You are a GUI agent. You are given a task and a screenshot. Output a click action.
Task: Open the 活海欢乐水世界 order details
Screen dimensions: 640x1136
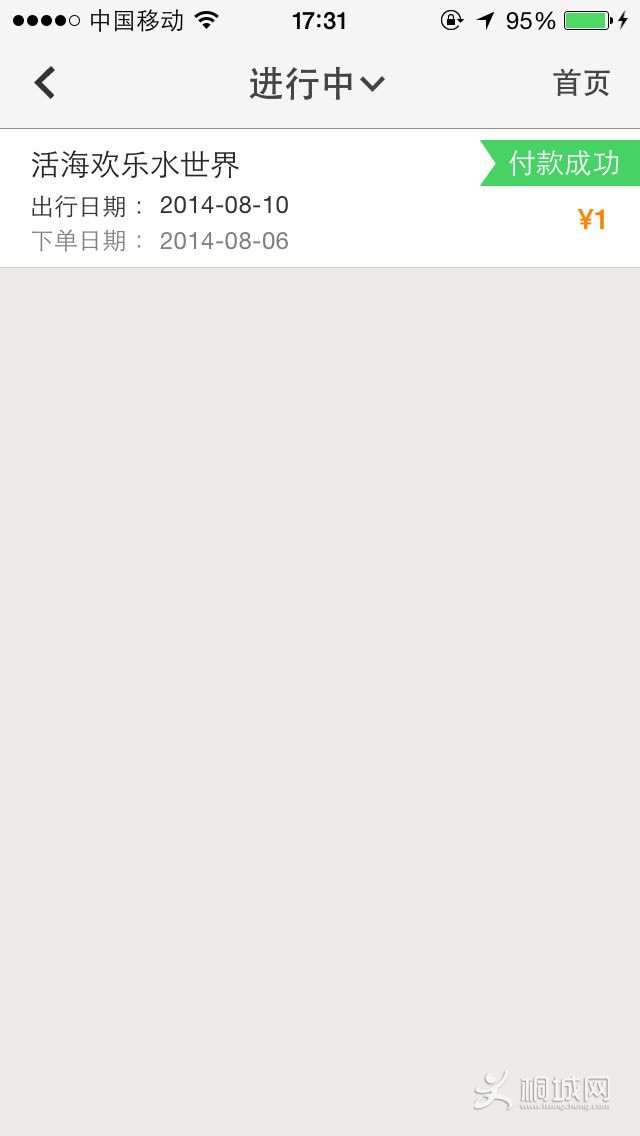pyautogui.click(x=250, y=200)
